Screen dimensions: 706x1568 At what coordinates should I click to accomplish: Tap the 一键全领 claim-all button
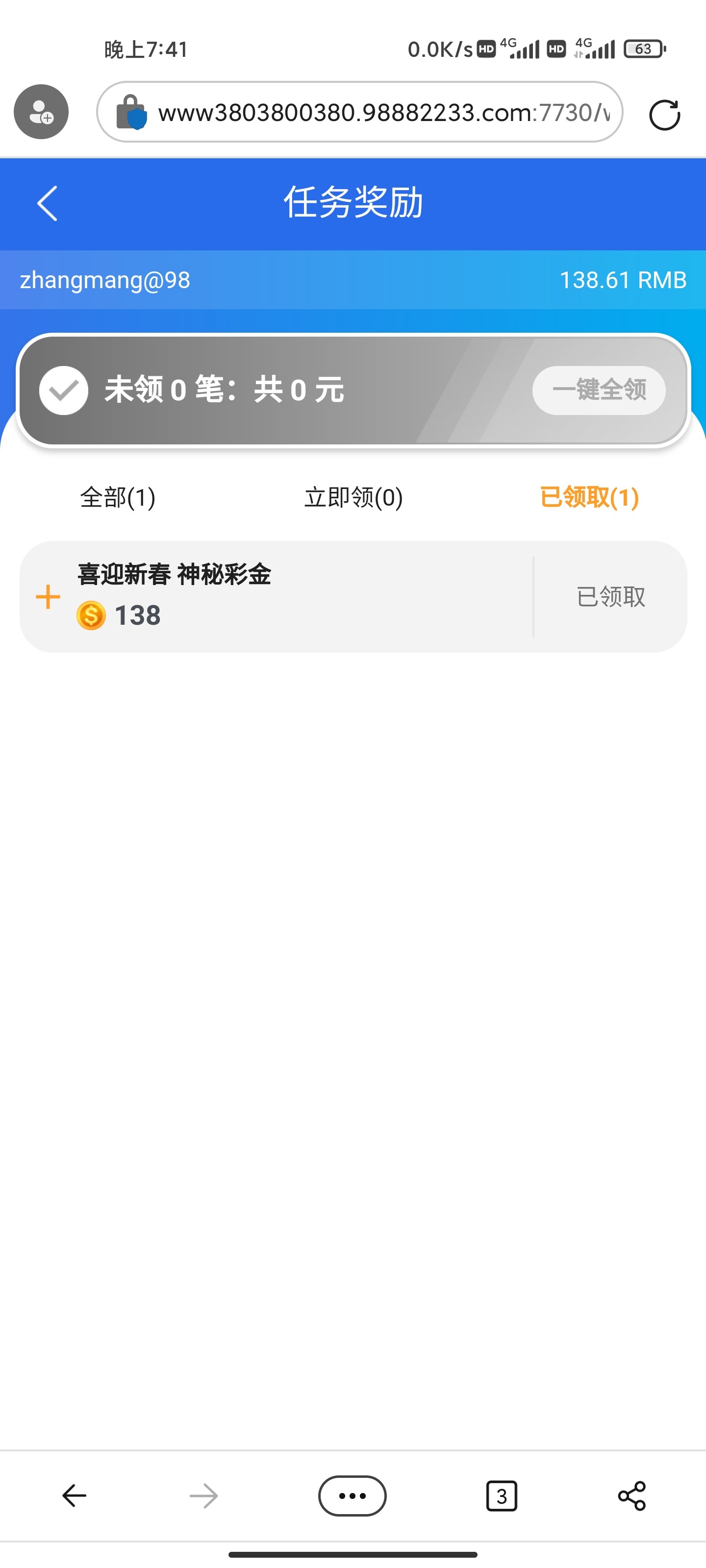598,390
